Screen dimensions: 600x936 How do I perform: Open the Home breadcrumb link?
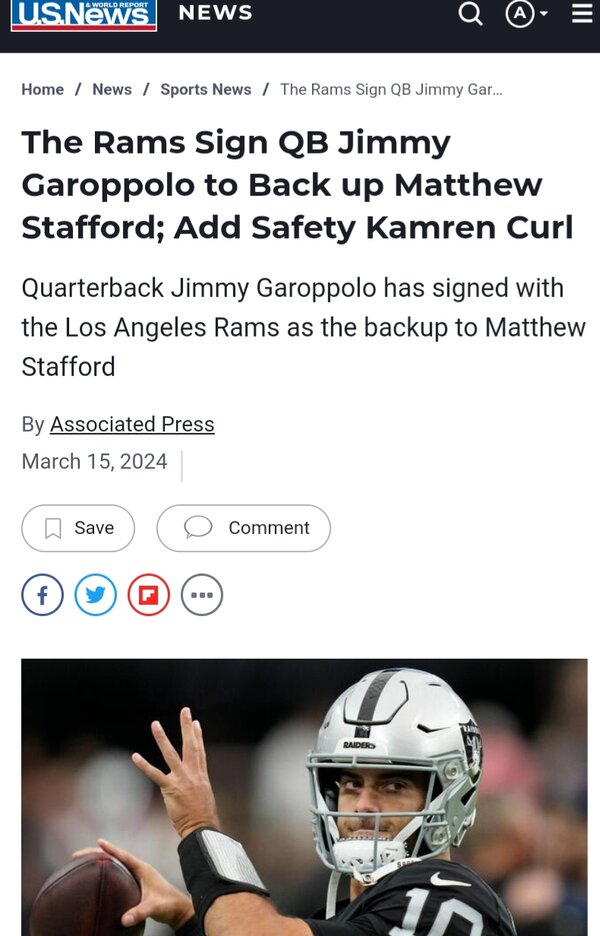[43, 89]
